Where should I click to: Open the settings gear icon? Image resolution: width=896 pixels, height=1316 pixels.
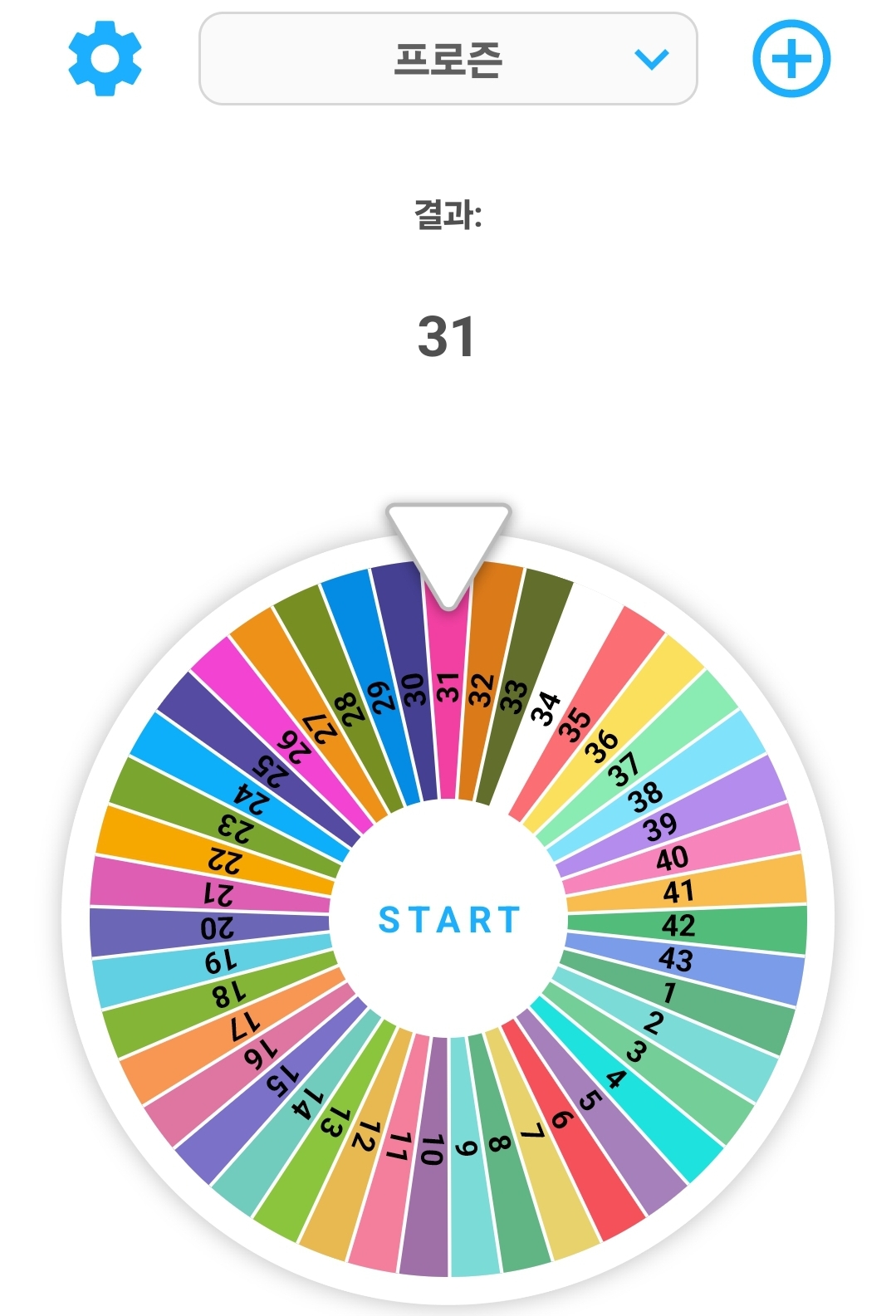click(x=105, y=59)
